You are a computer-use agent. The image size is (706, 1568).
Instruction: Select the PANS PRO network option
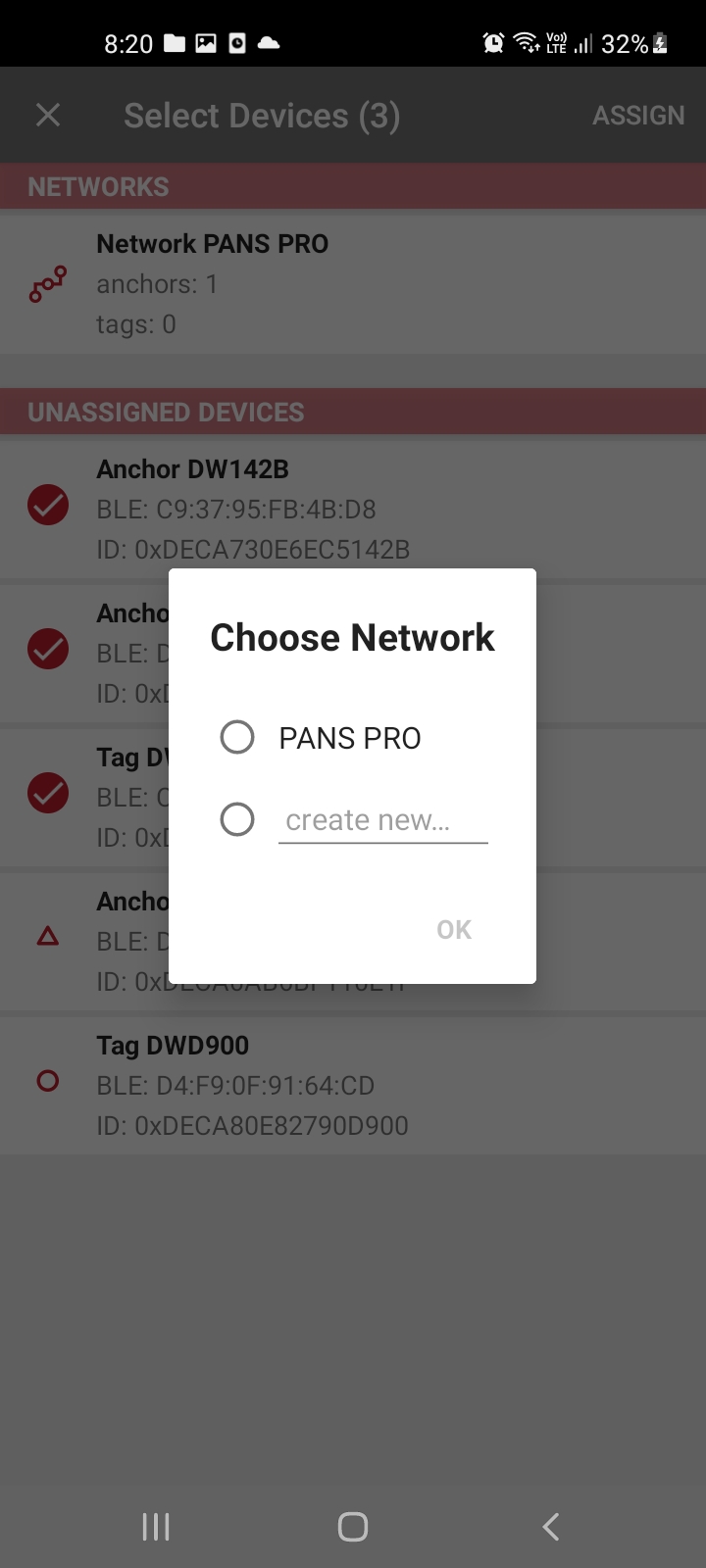click(322, 737)
